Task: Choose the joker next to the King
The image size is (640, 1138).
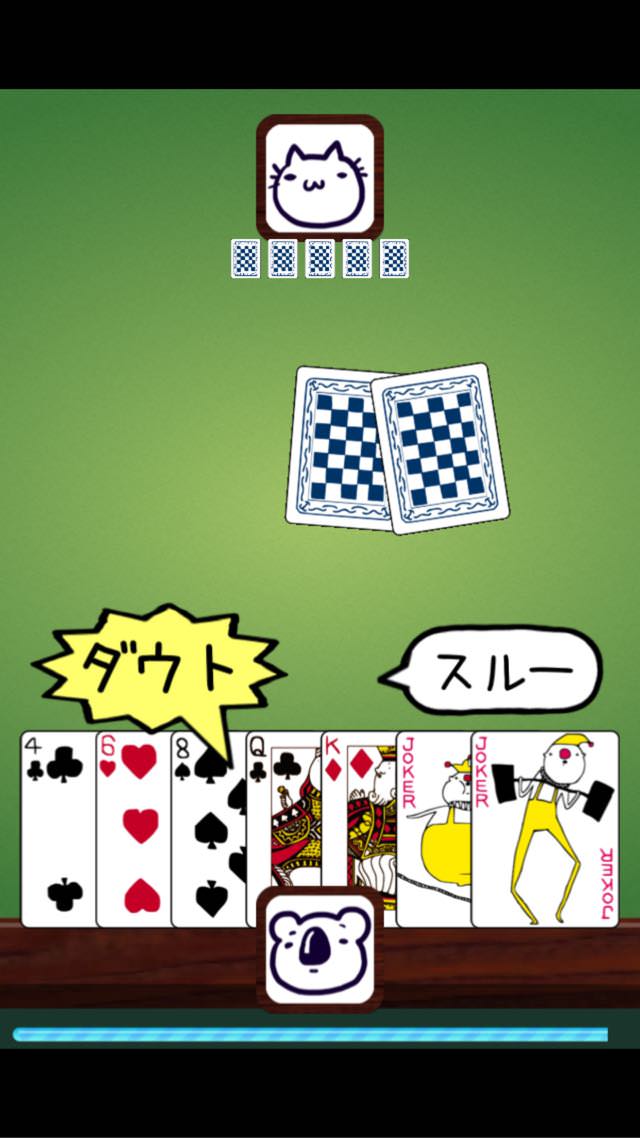Action: [434, 829]
